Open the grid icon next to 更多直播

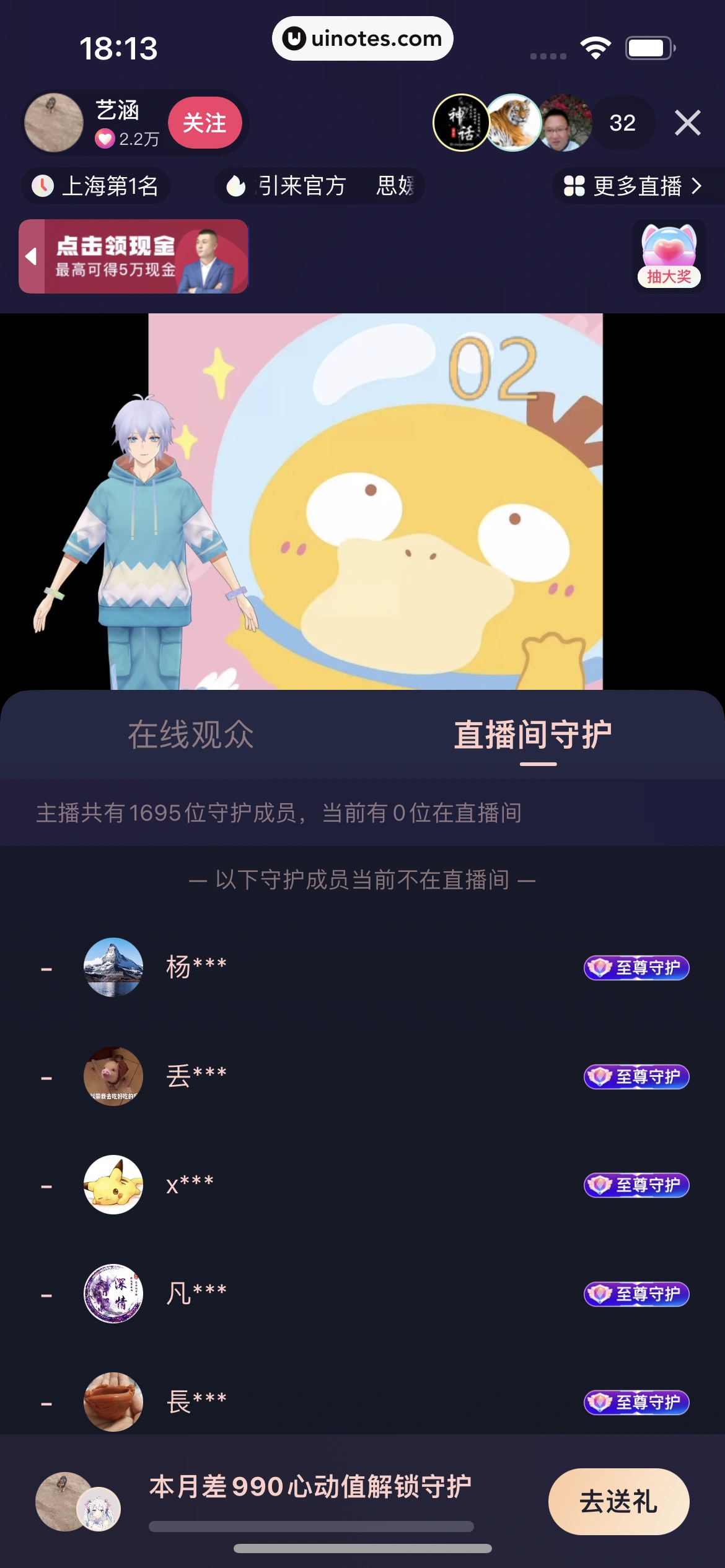tap(573, 186)
